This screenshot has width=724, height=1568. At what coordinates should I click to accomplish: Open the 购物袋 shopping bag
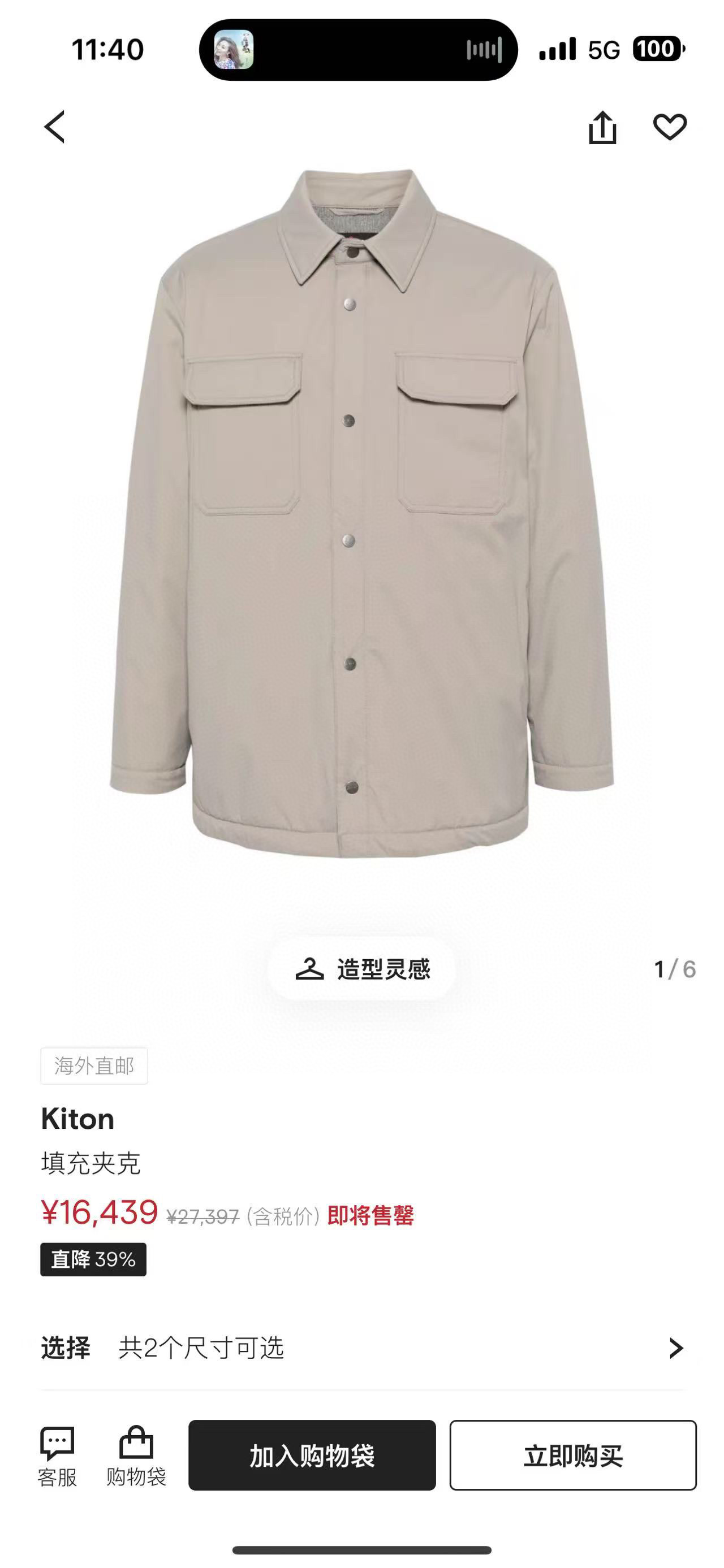[136, 1455]
